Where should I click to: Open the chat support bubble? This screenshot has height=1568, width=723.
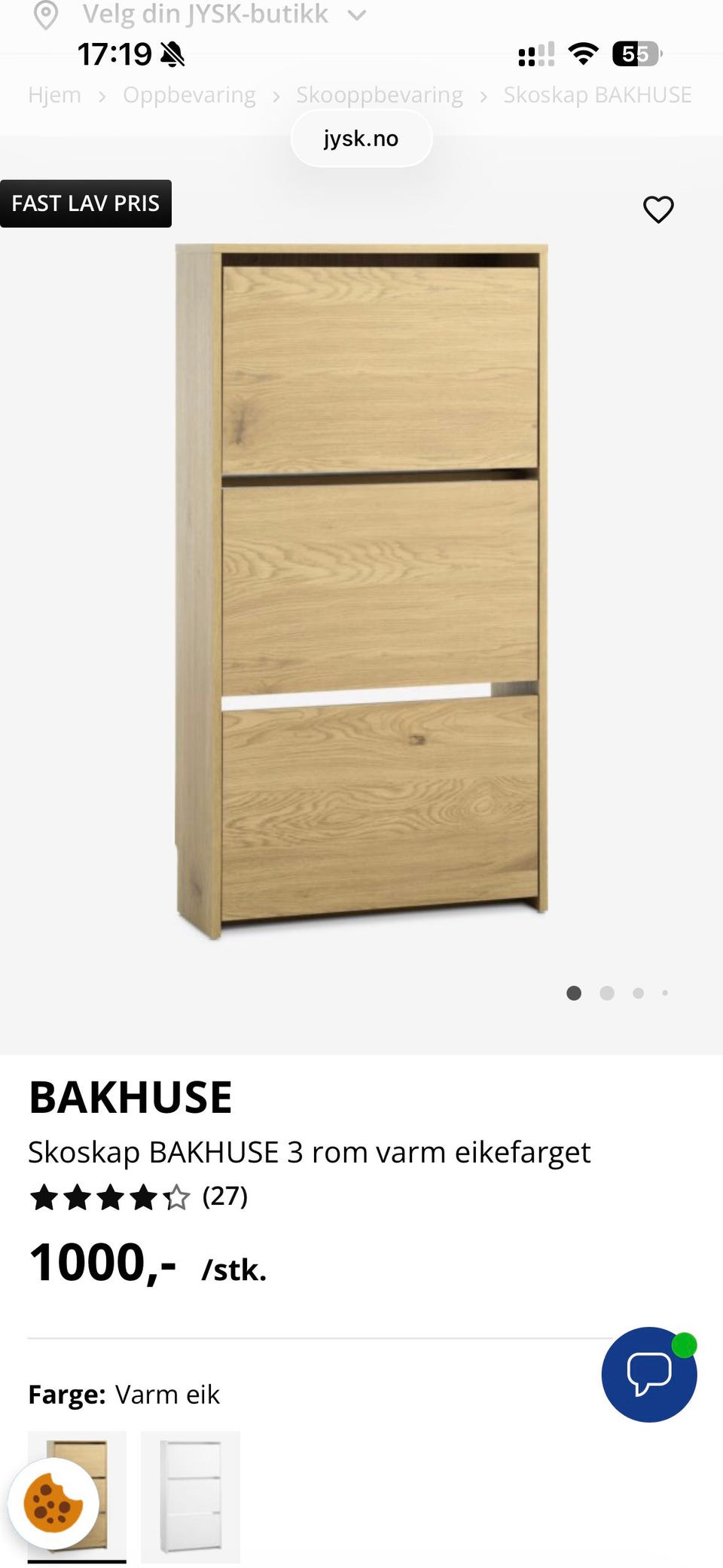pos(649,1374)
